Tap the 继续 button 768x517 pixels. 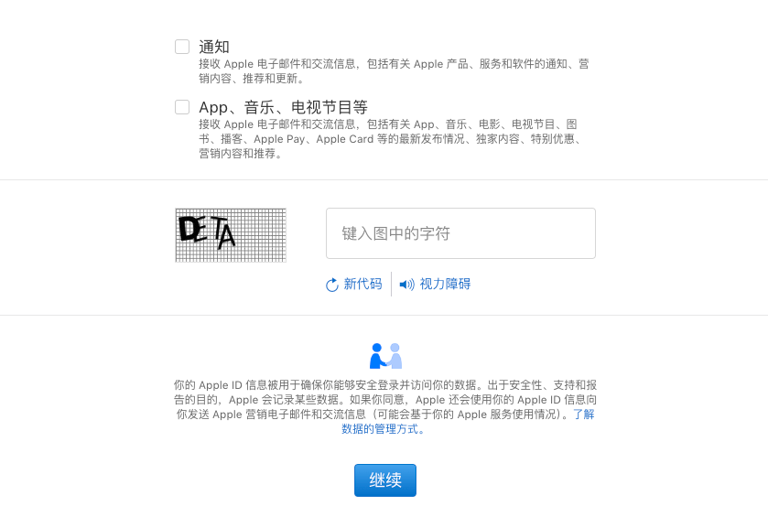385,480
